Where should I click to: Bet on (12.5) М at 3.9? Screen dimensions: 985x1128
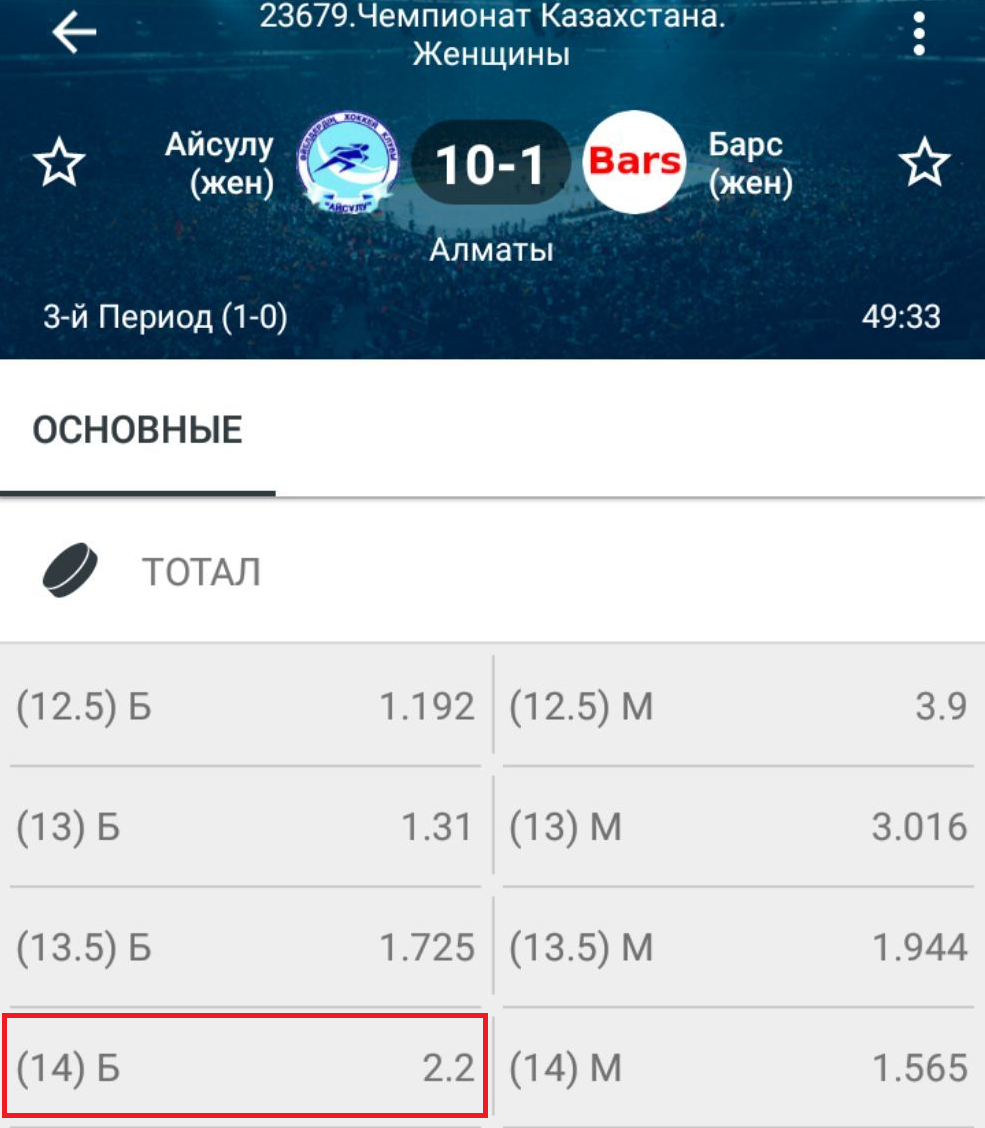coord(738,708)
